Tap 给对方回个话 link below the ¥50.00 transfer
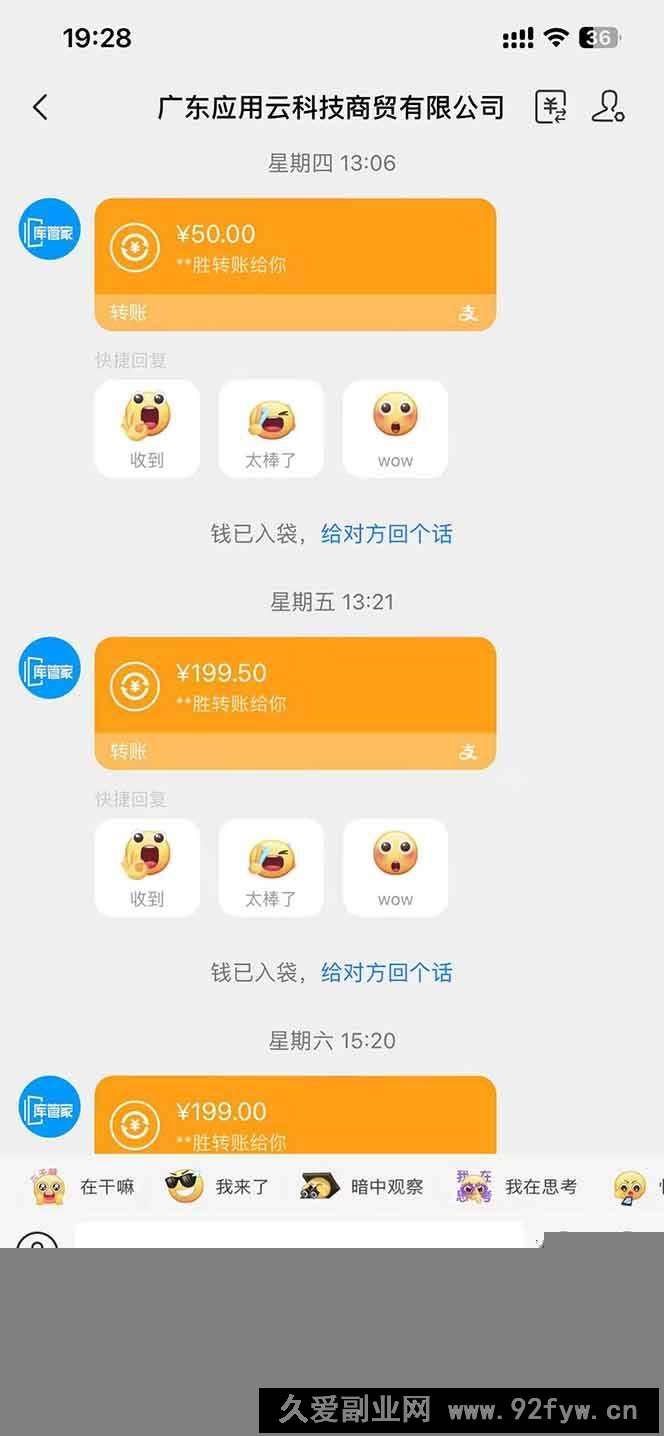The width and height of the screenshot is (664, 1436). [x=386, y=534]
